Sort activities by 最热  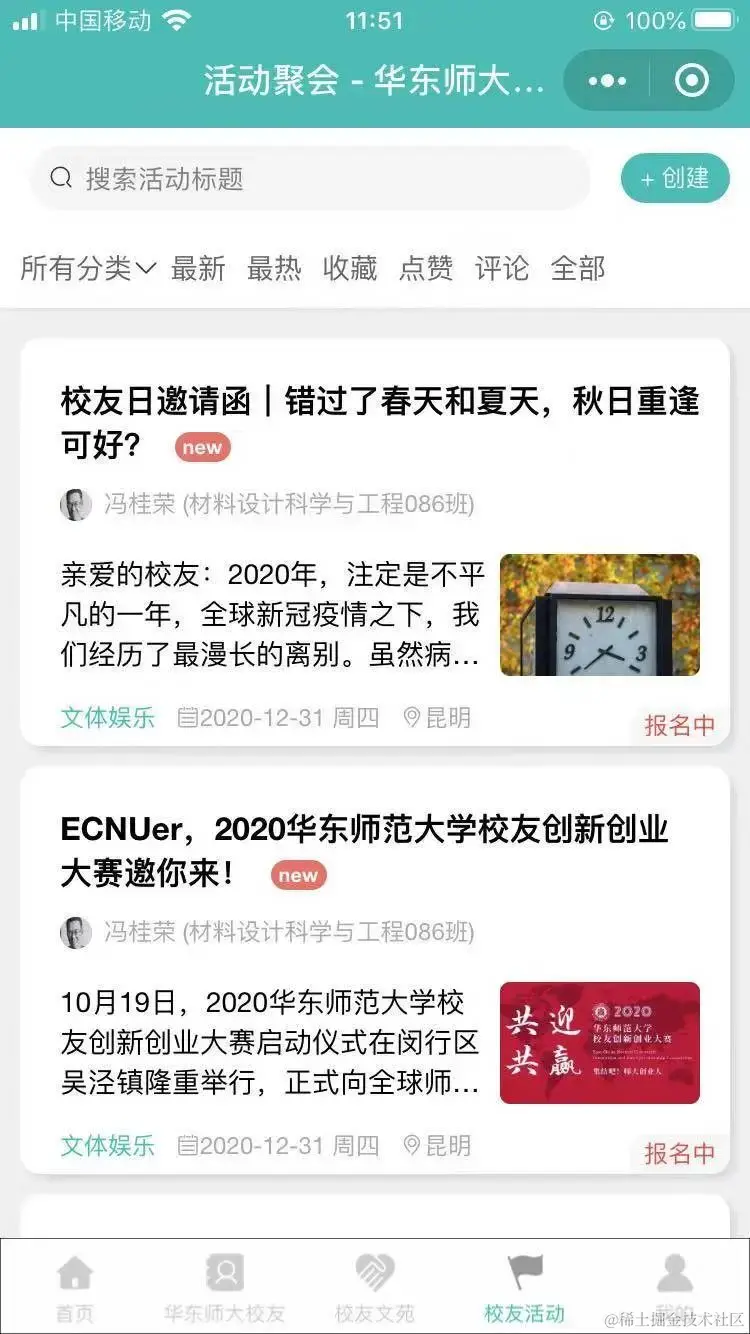(274, 268)
